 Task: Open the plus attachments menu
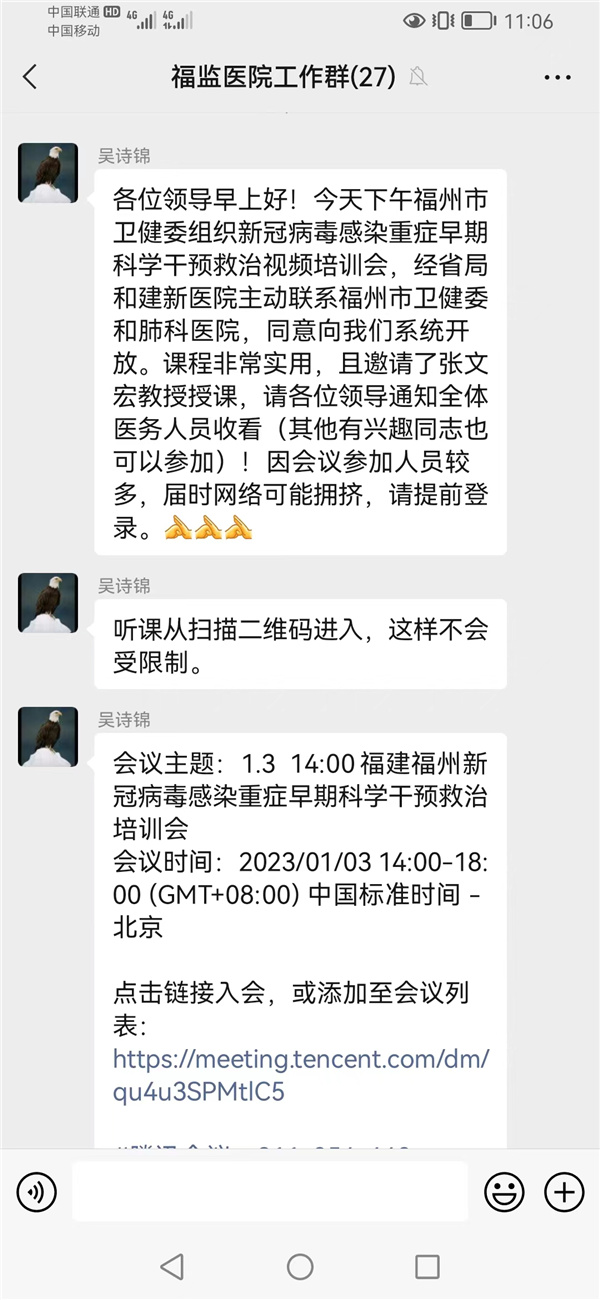tap(564, 1191)
